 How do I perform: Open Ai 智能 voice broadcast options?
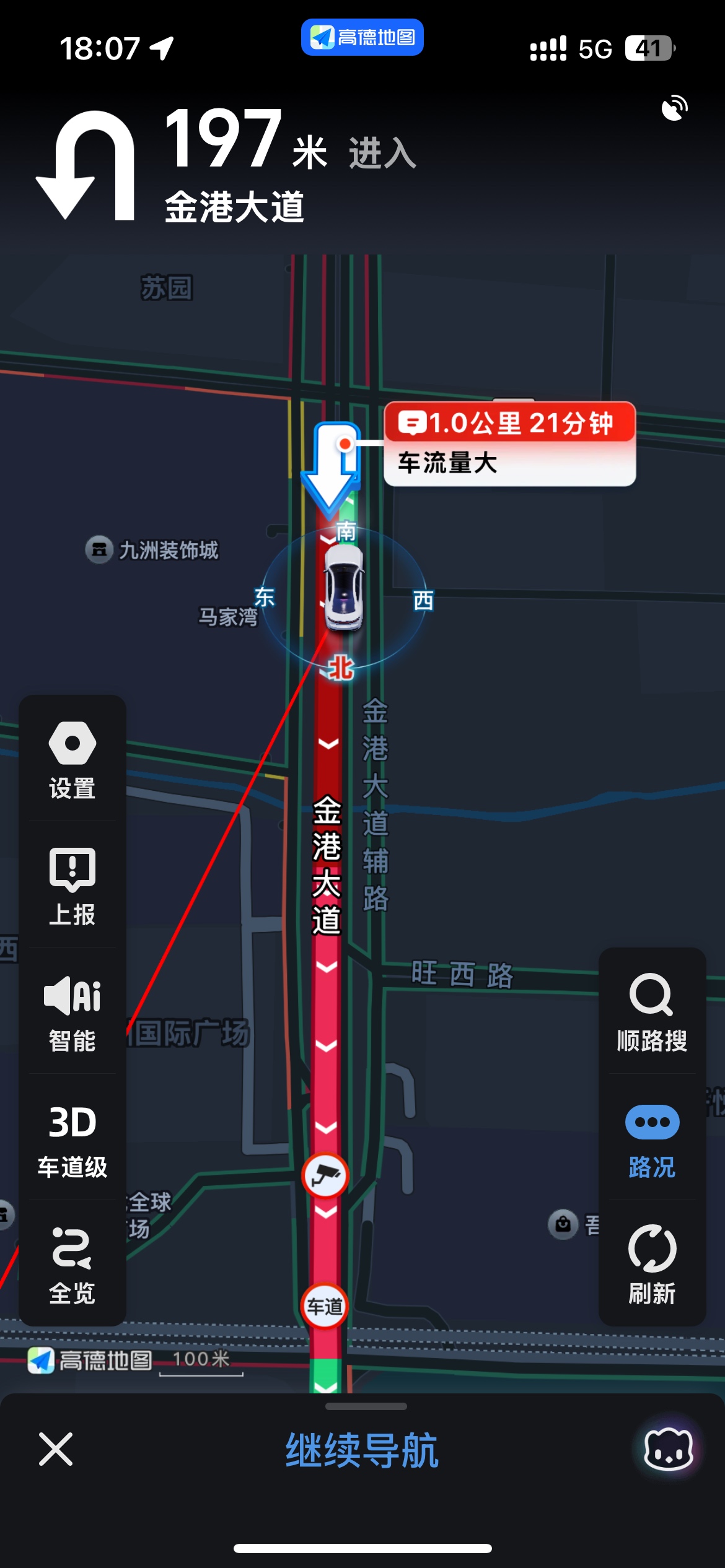72,1013
